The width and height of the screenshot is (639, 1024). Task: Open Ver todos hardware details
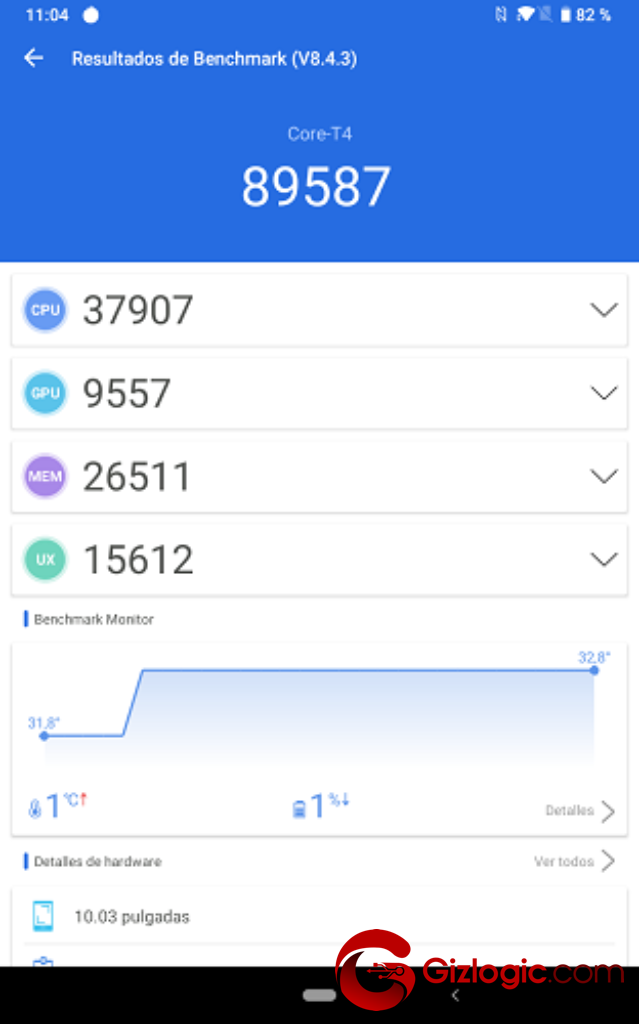pos(574,861)
